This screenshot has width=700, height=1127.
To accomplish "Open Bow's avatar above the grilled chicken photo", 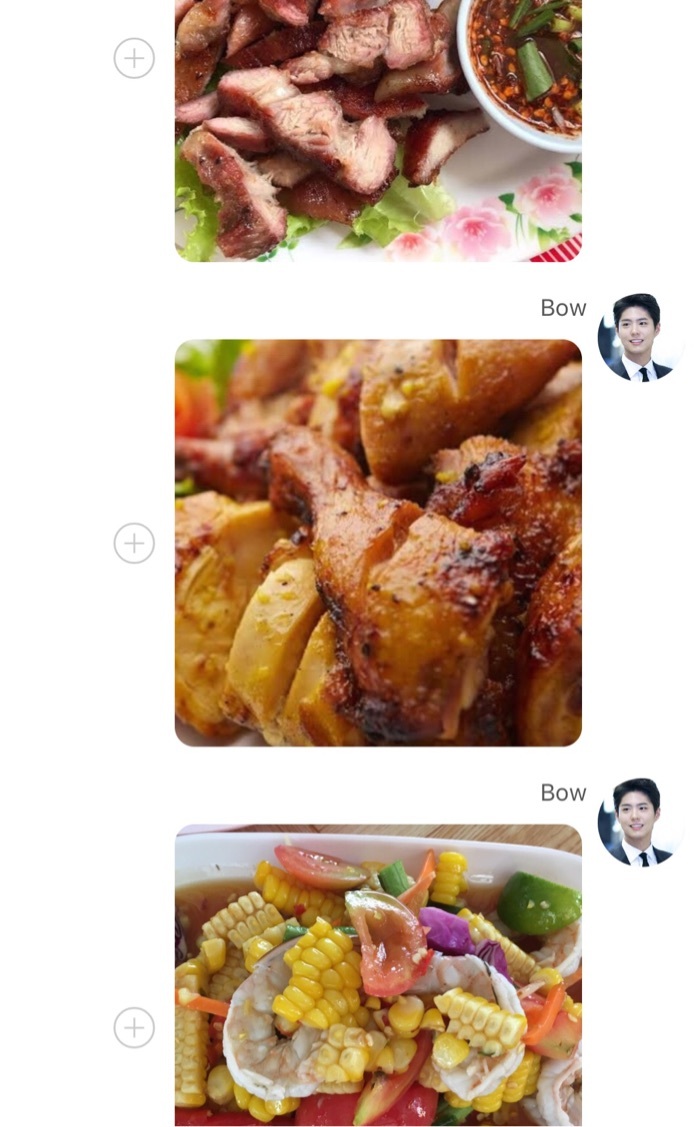I will [637, 338].
